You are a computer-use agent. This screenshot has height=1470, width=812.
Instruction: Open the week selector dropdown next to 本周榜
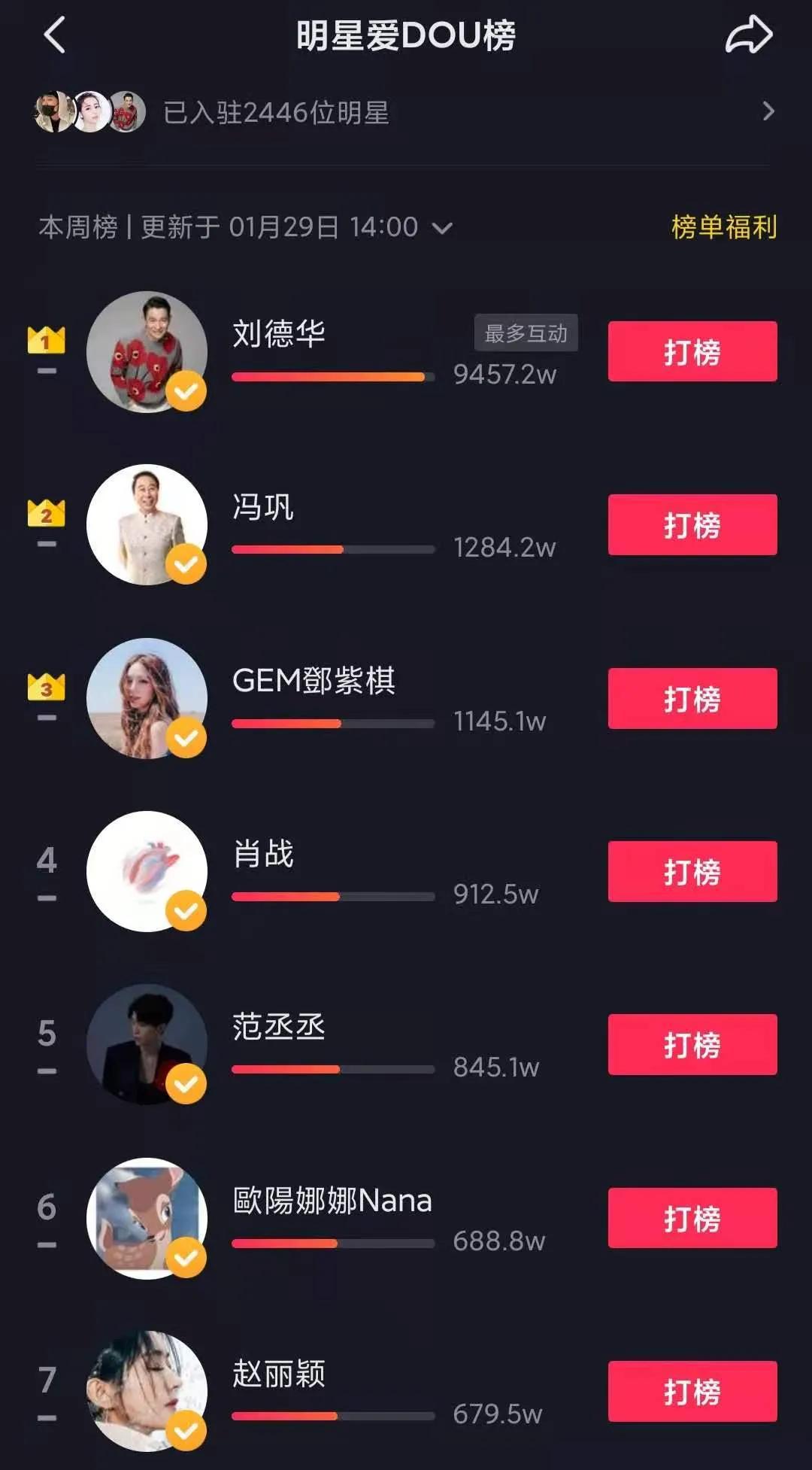click(442, 227)
